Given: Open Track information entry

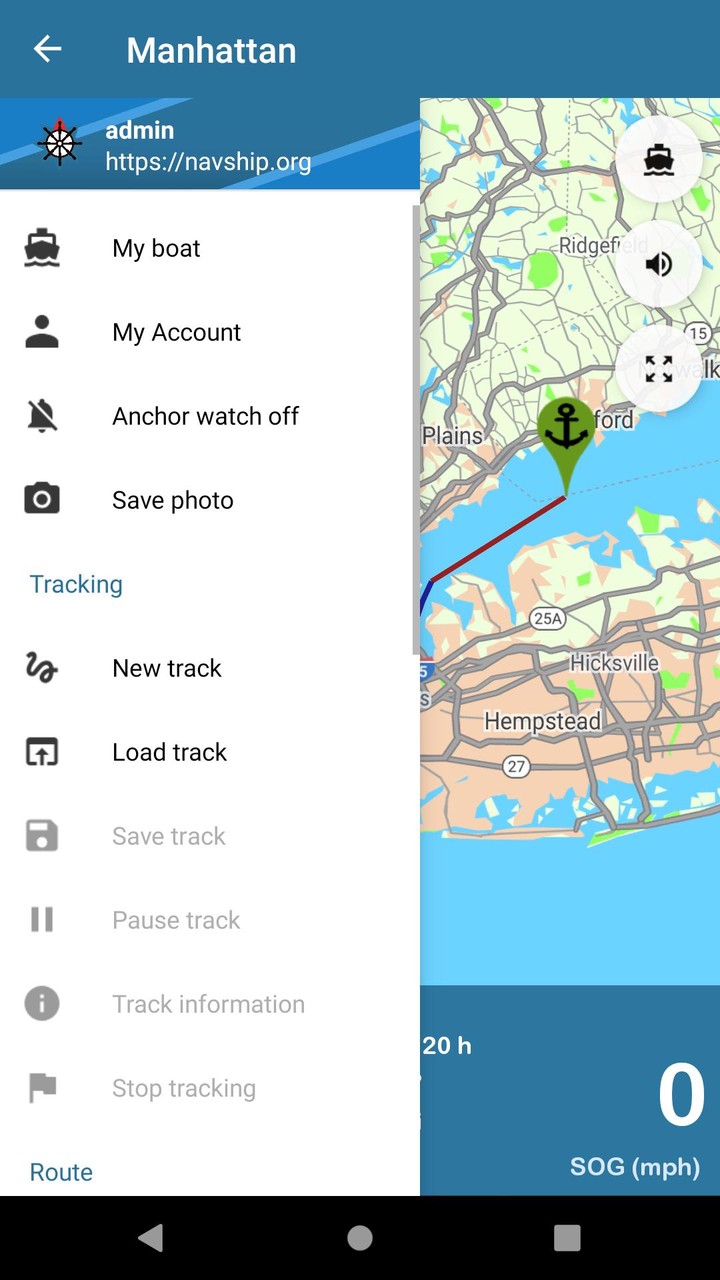Looking at the screenshot, I should coord(208,1003).
